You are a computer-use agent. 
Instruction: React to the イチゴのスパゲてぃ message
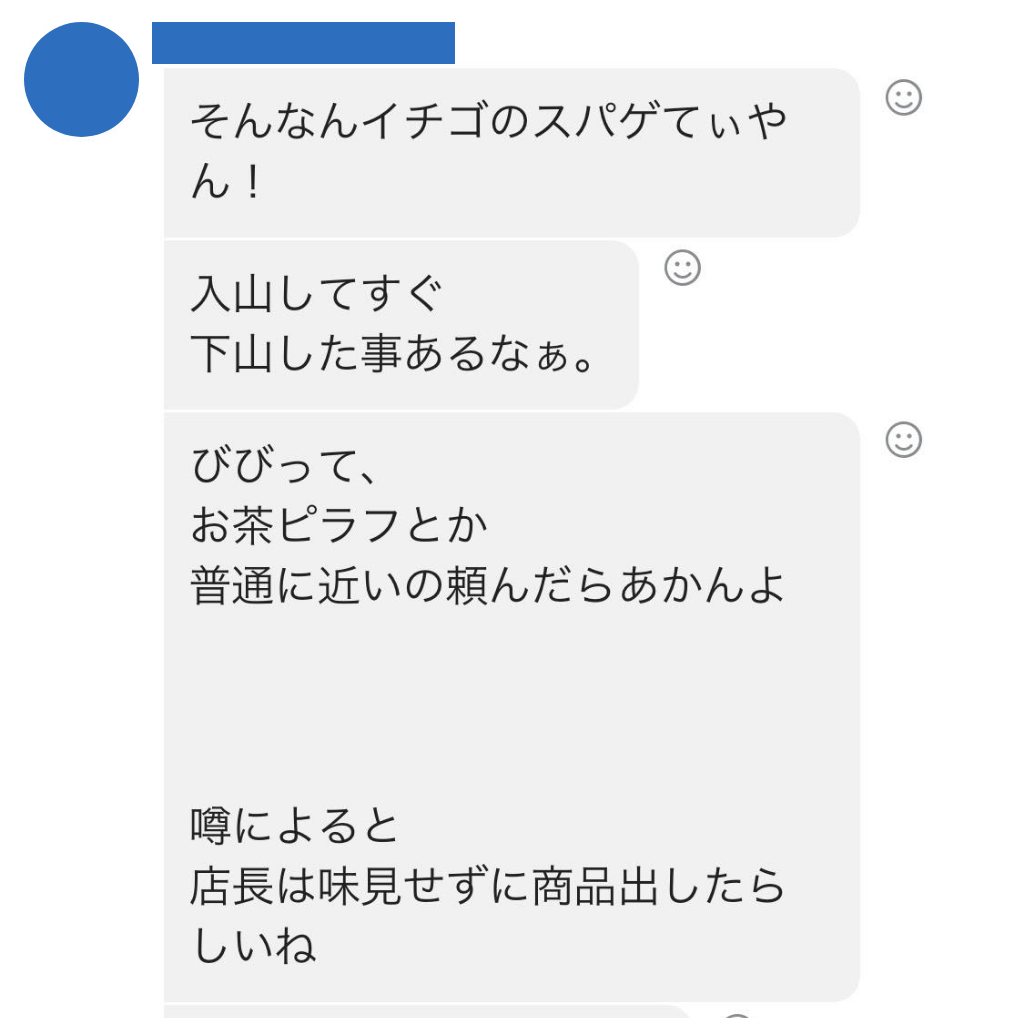(903, 98)
